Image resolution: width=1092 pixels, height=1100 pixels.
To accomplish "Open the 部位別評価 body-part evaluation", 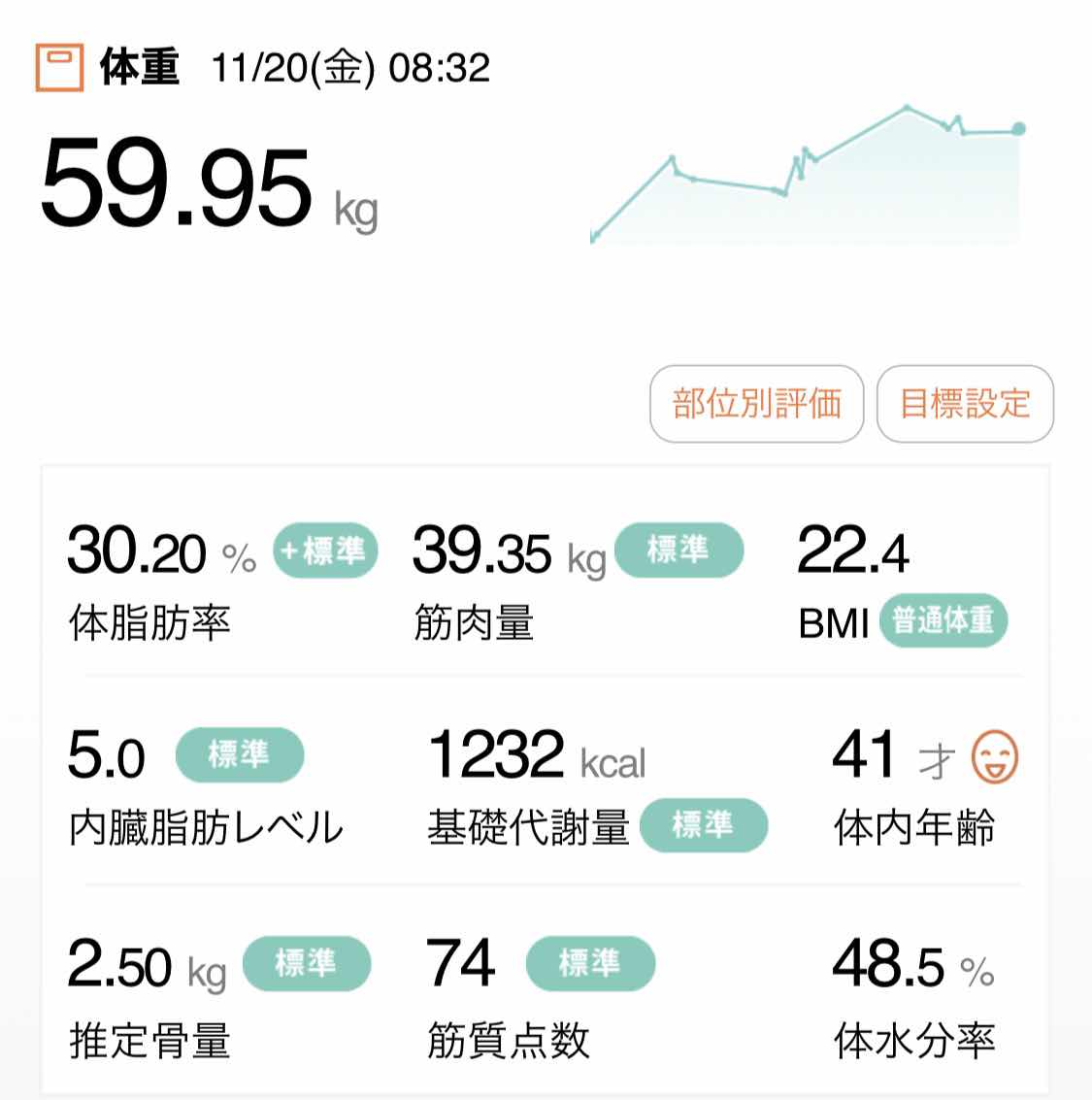I will tap(756, 404).
